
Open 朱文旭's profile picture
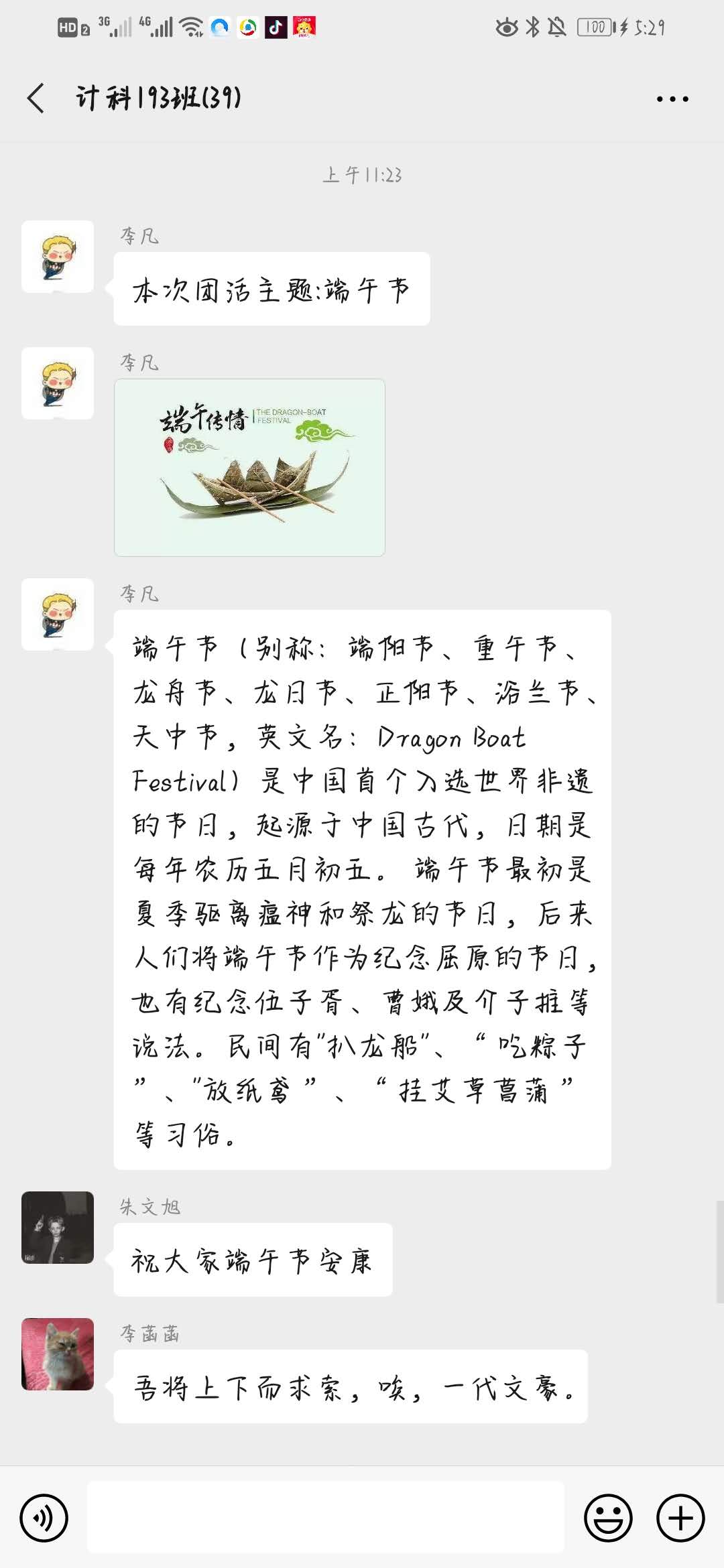(x=58, y=1228)
